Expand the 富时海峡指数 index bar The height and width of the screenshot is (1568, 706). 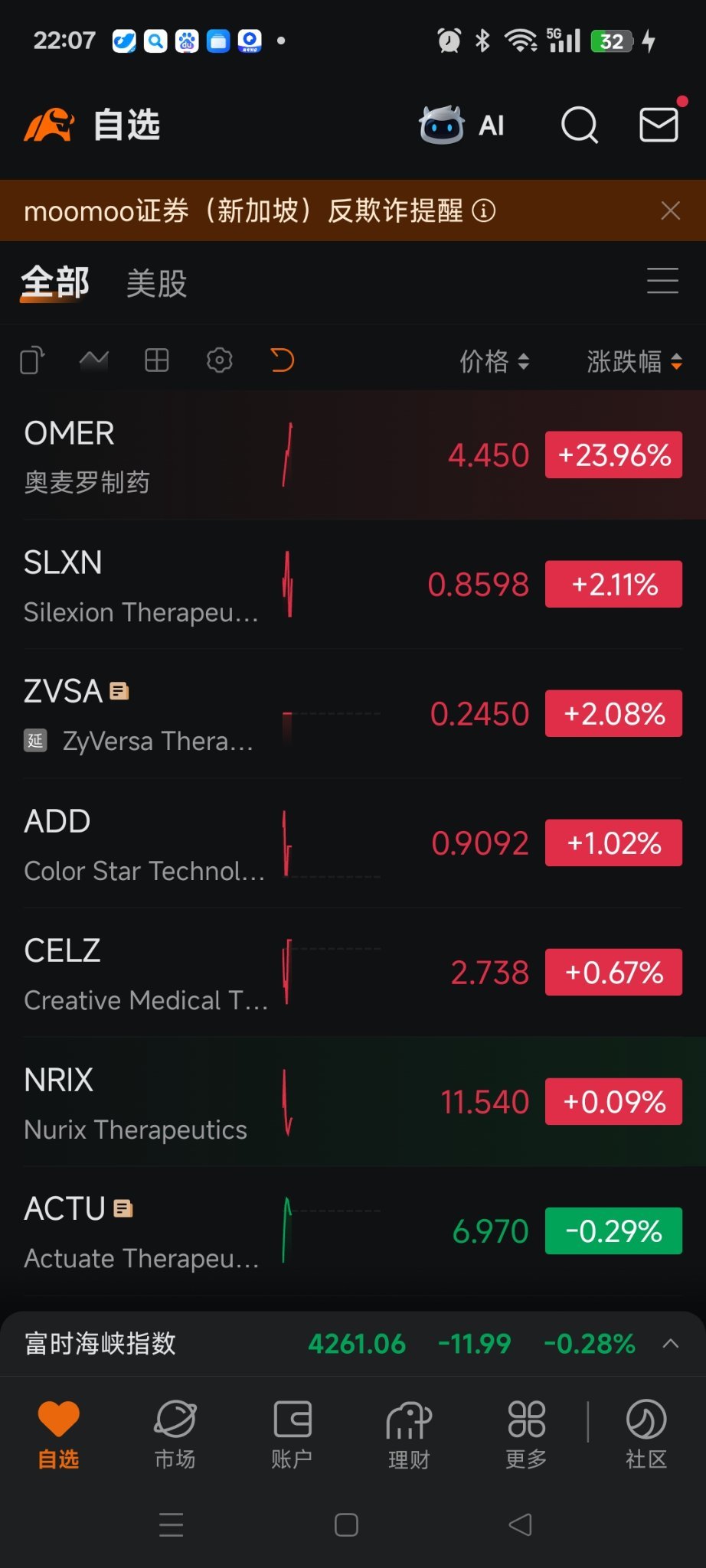670,1344
